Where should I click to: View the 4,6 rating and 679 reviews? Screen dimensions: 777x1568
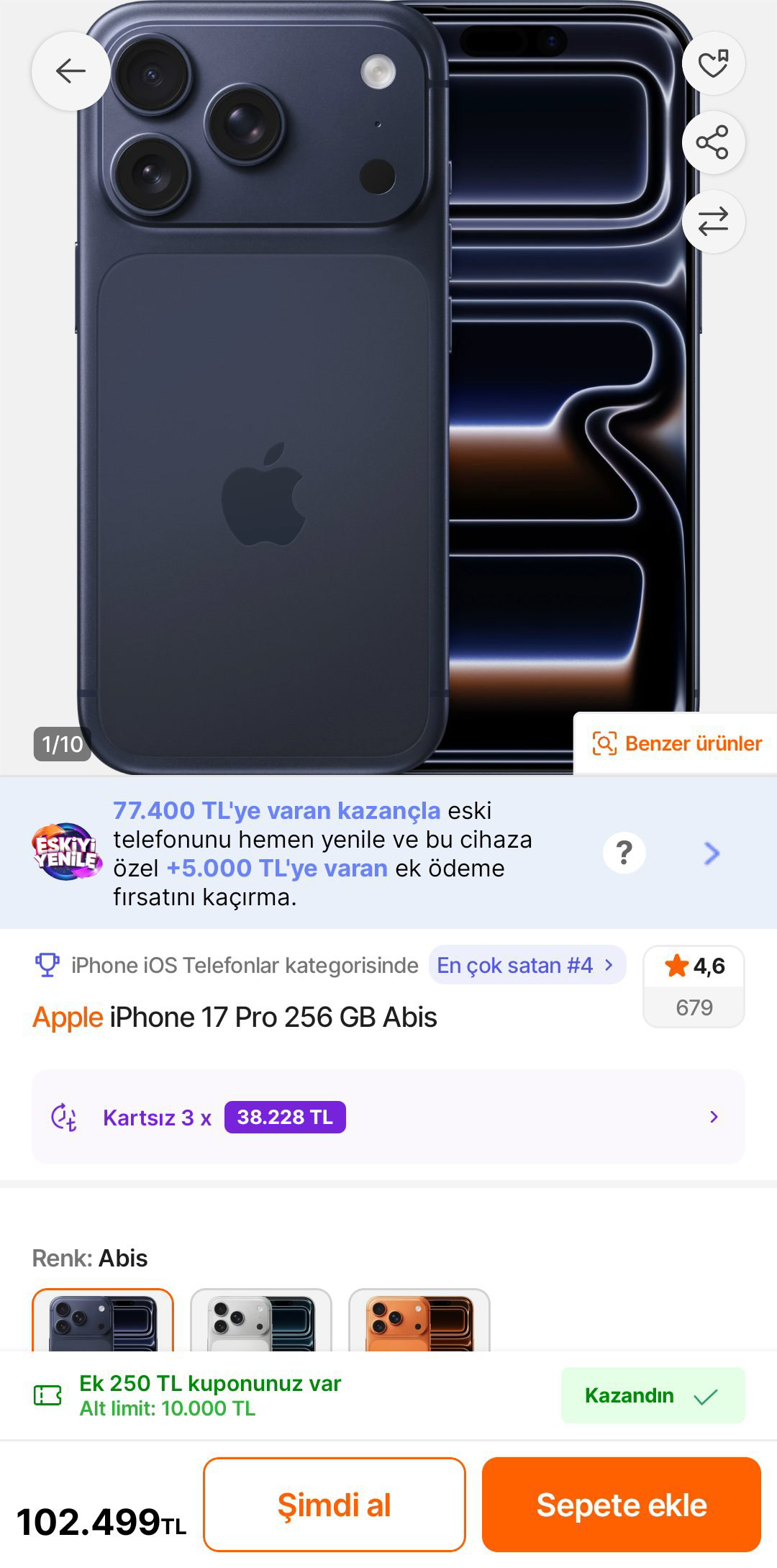[694, 986]
